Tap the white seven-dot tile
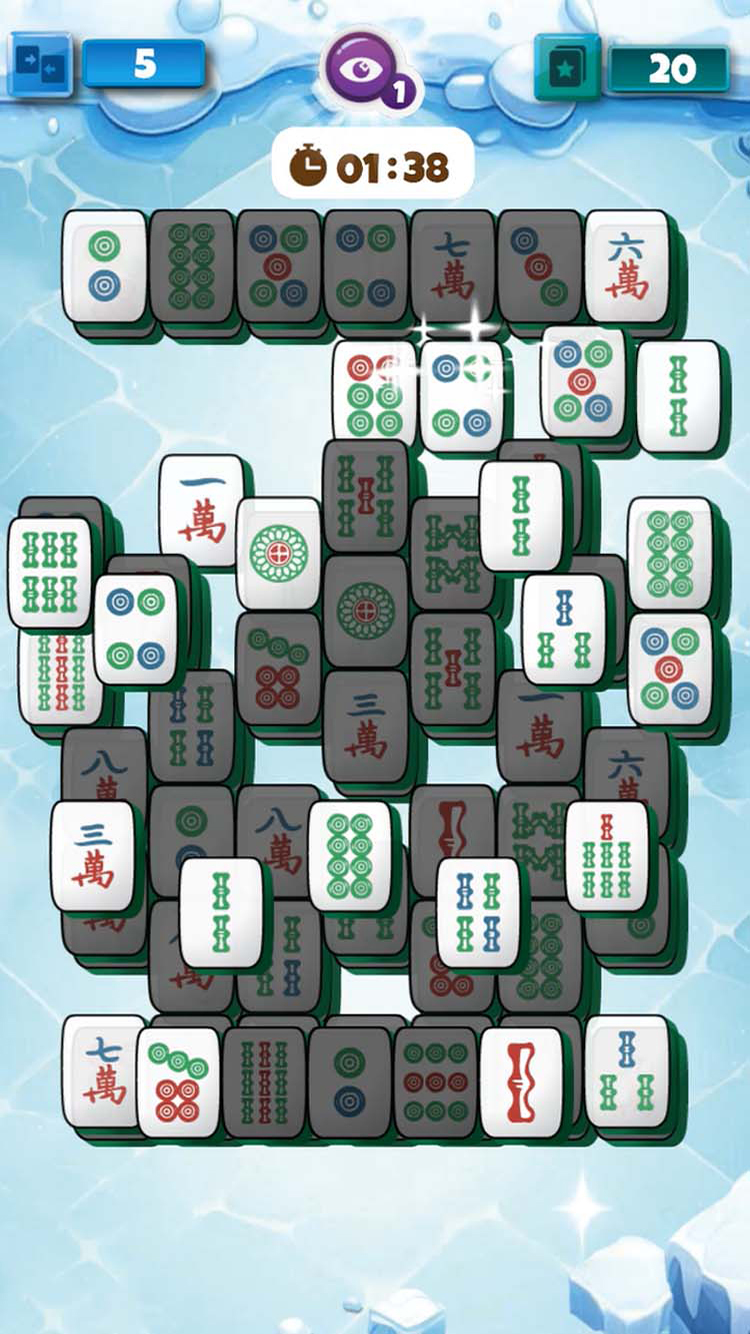The height and width of the screenshot is (1334, 750). click(178, 1082)
